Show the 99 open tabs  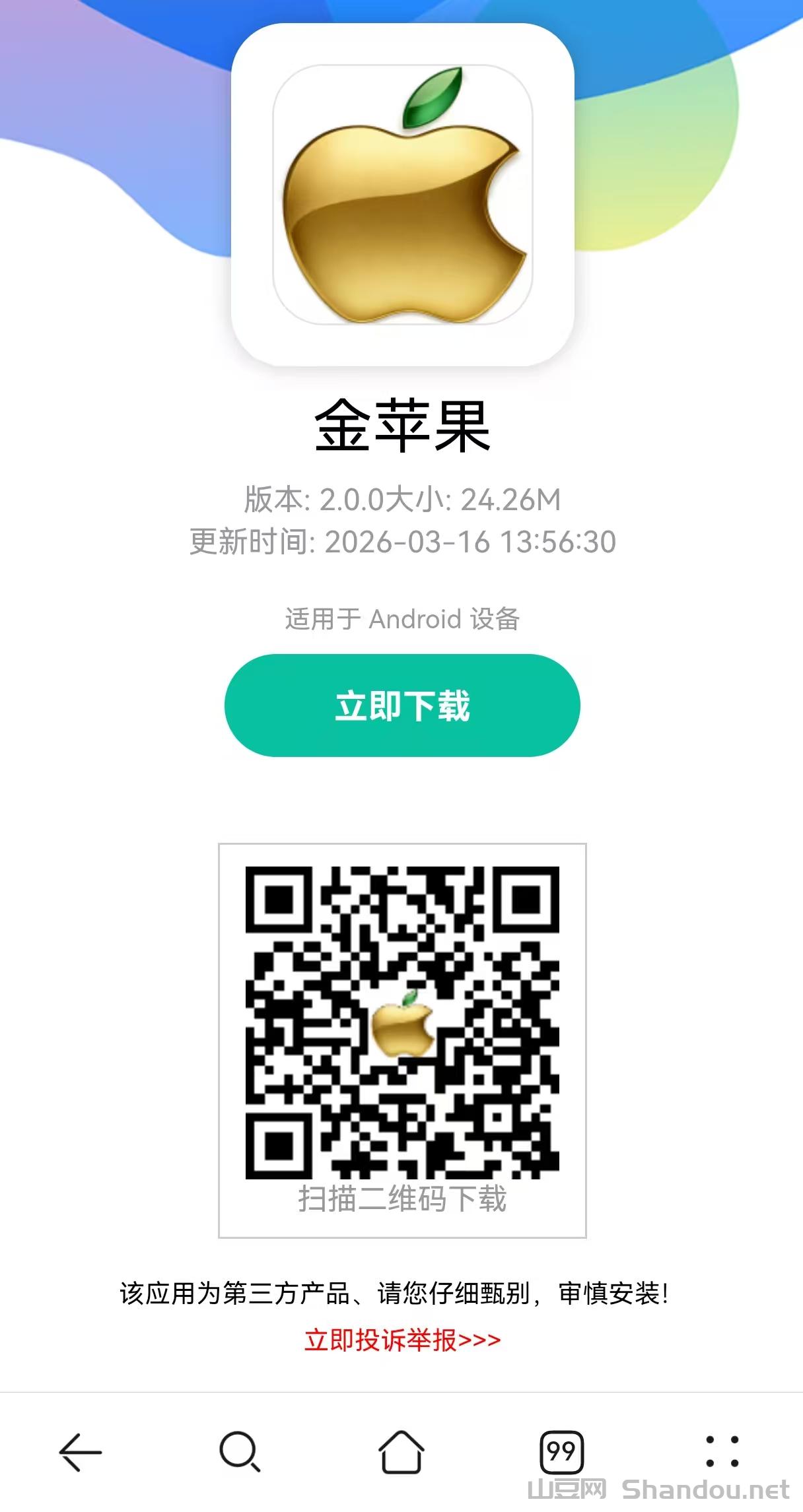tap(561, 1452)
